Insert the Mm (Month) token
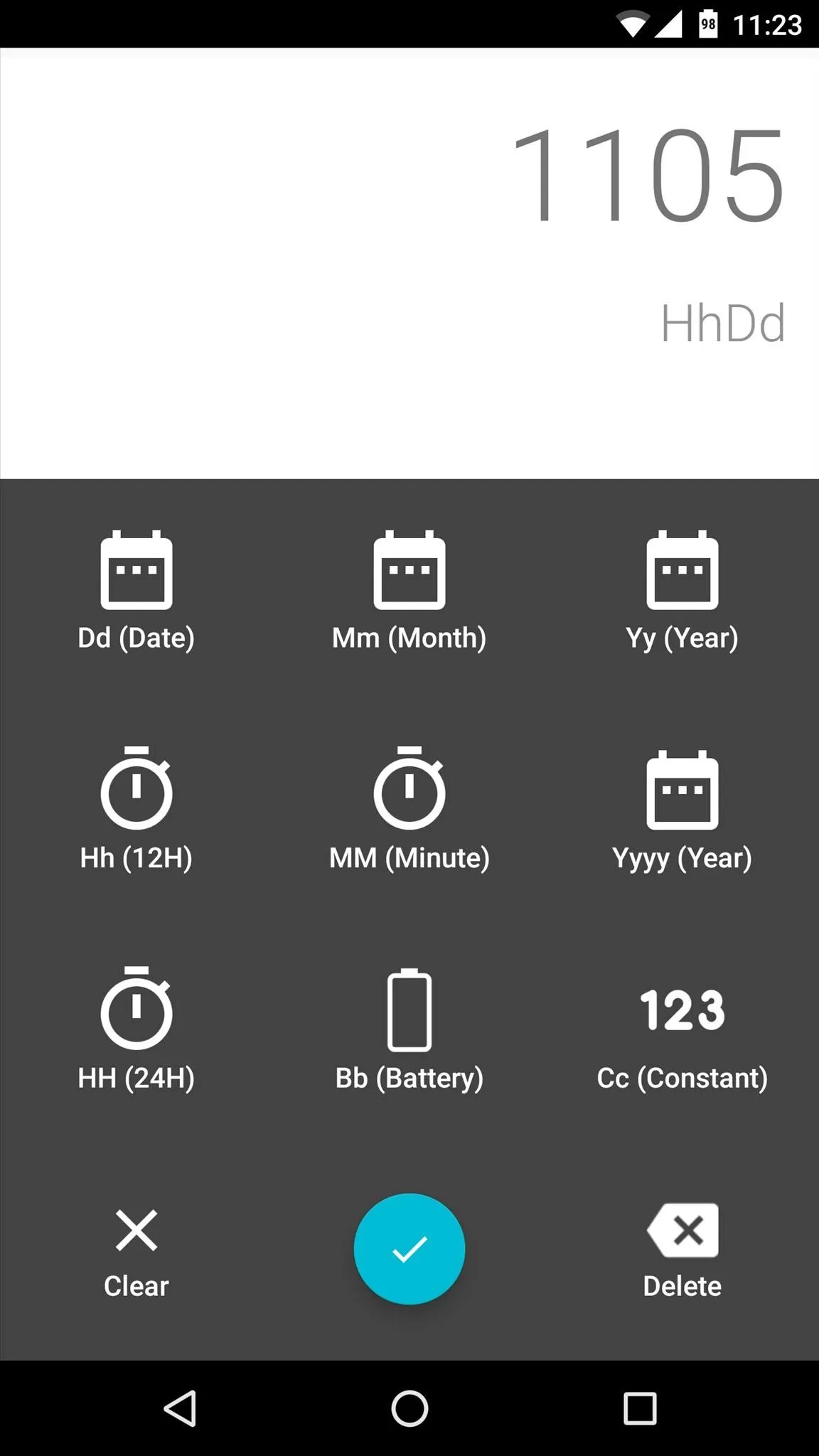 pos(409,591)
